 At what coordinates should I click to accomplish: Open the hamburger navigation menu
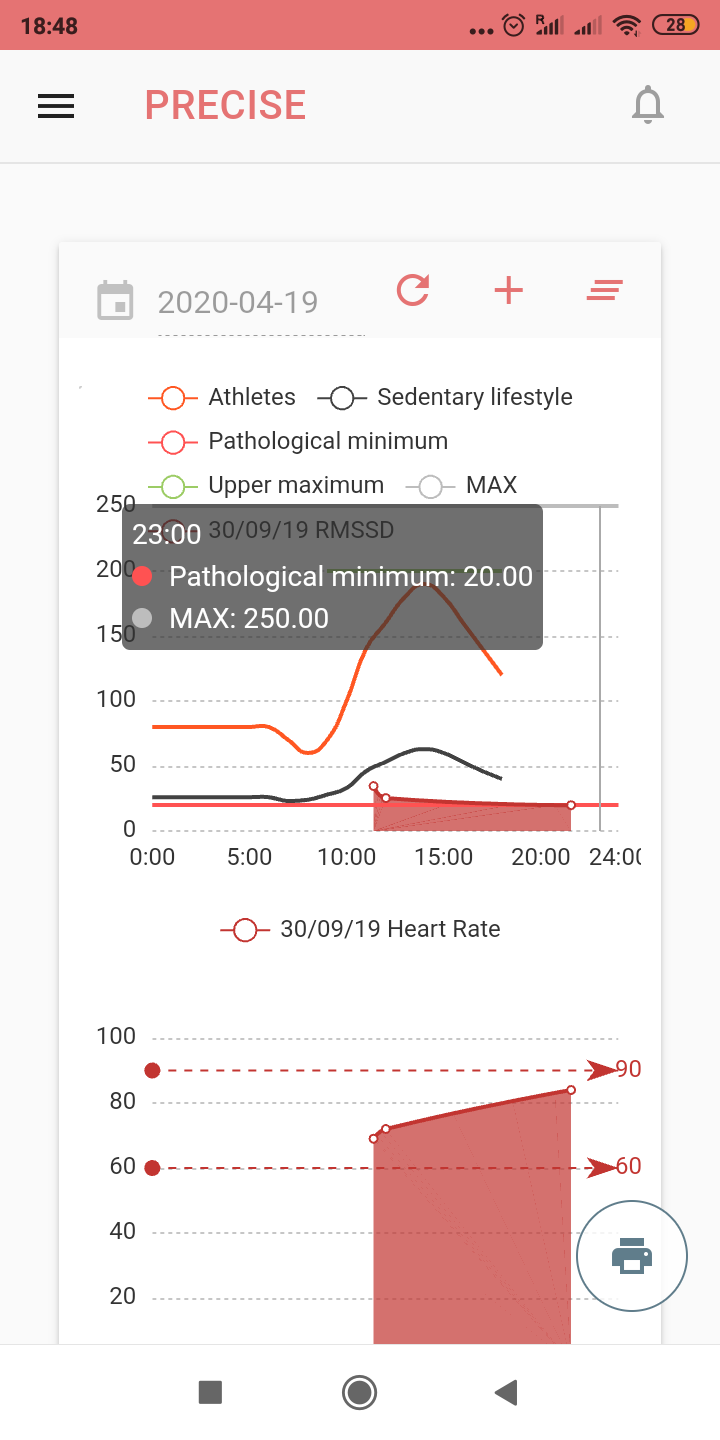point(56,106)
